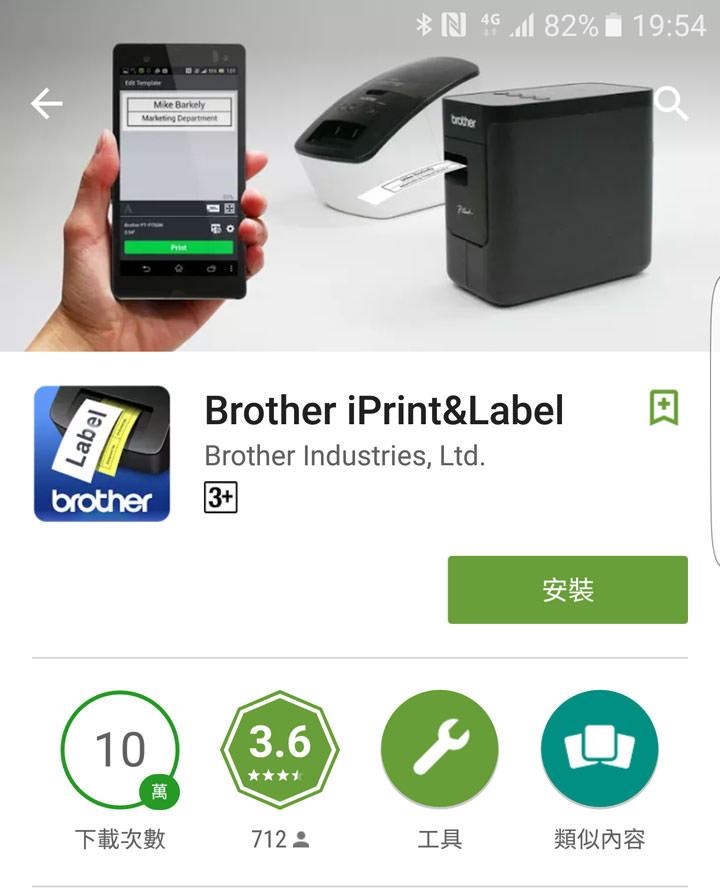Select the 712 reviewer count text

coord(268,840)
